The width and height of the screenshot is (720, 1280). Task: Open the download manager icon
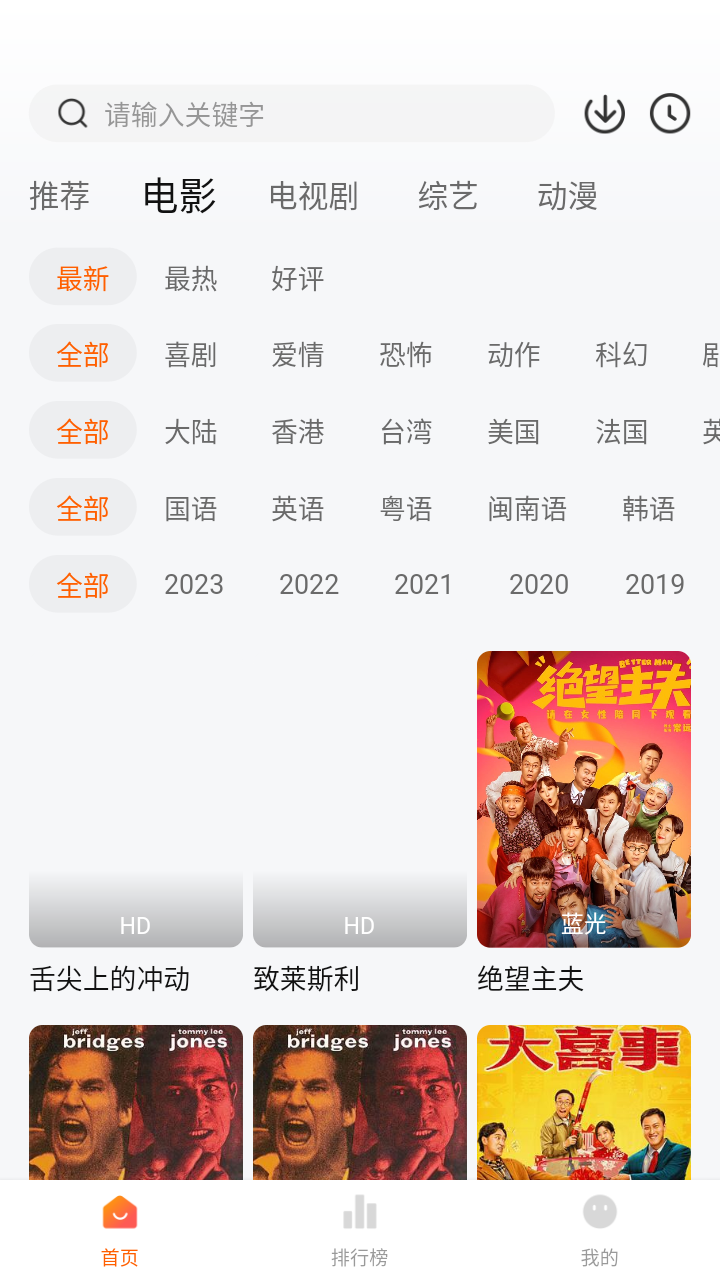pos(604,113)
